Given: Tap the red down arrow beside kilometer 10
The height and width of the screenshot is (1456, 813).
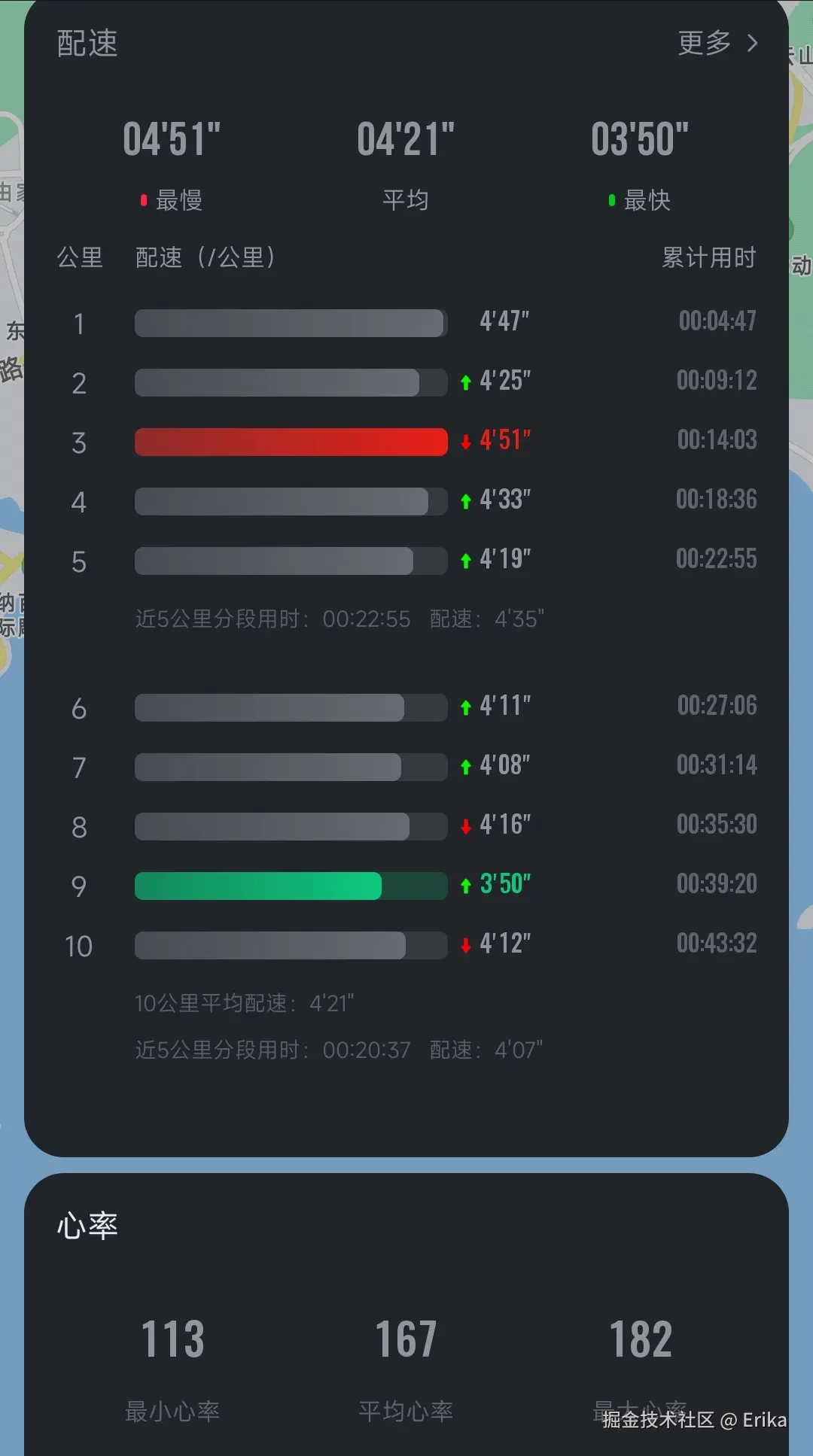Looking at the screenshot, I should (x=464, y=944).
